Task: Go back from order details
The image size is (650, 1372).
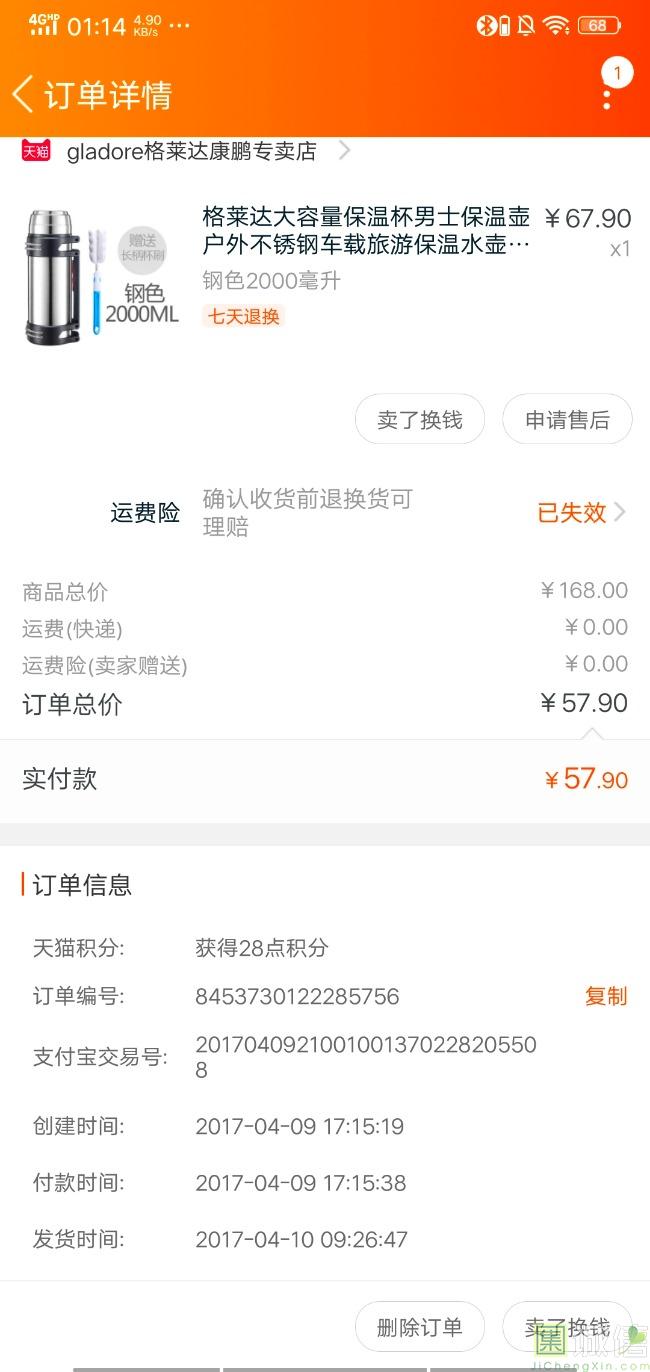Action: tap(24, 95)
